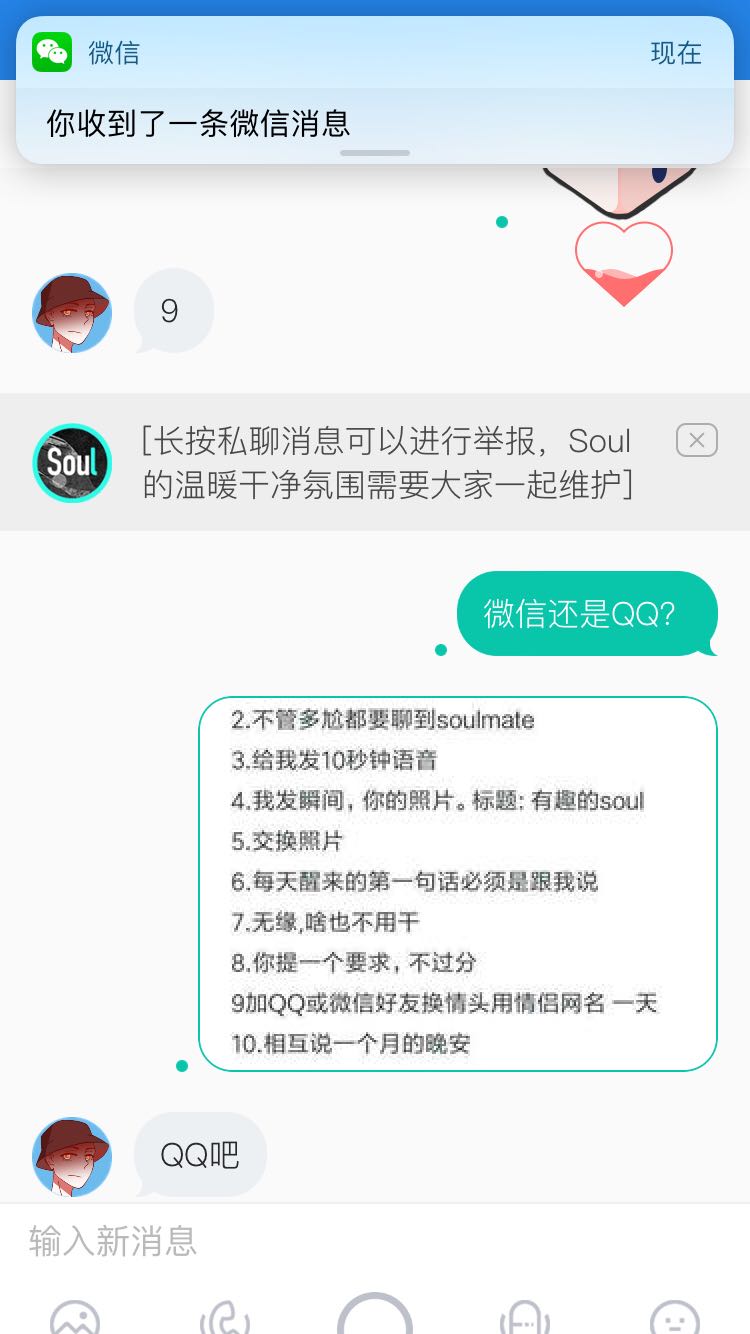Tap the center record circle button
750x1334 pixels.
[x=375, y=1313]
